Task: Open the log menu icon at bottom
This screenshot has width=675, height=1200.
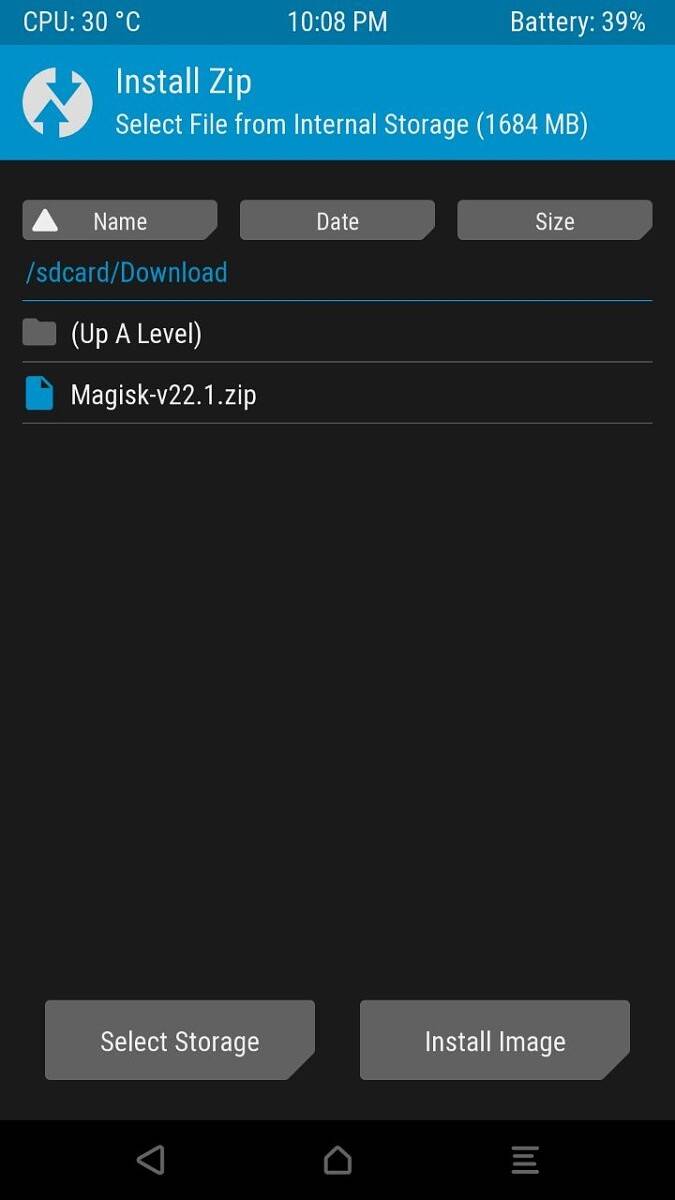Action: tap(525, 1160)
